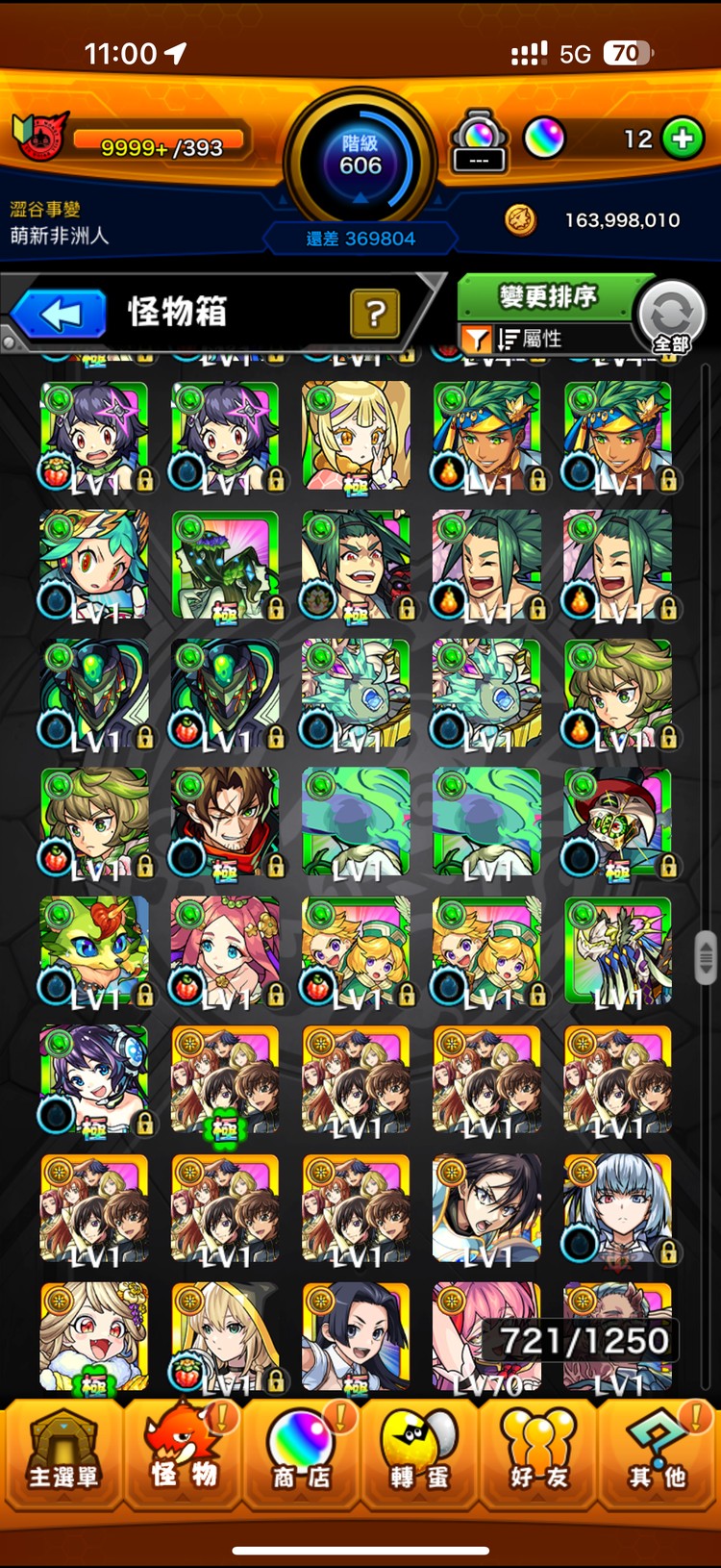The width and height of the screenshot is (721, 1568).
Task: Open the capsule machine icon beside orbs
Action: point(479,141)
